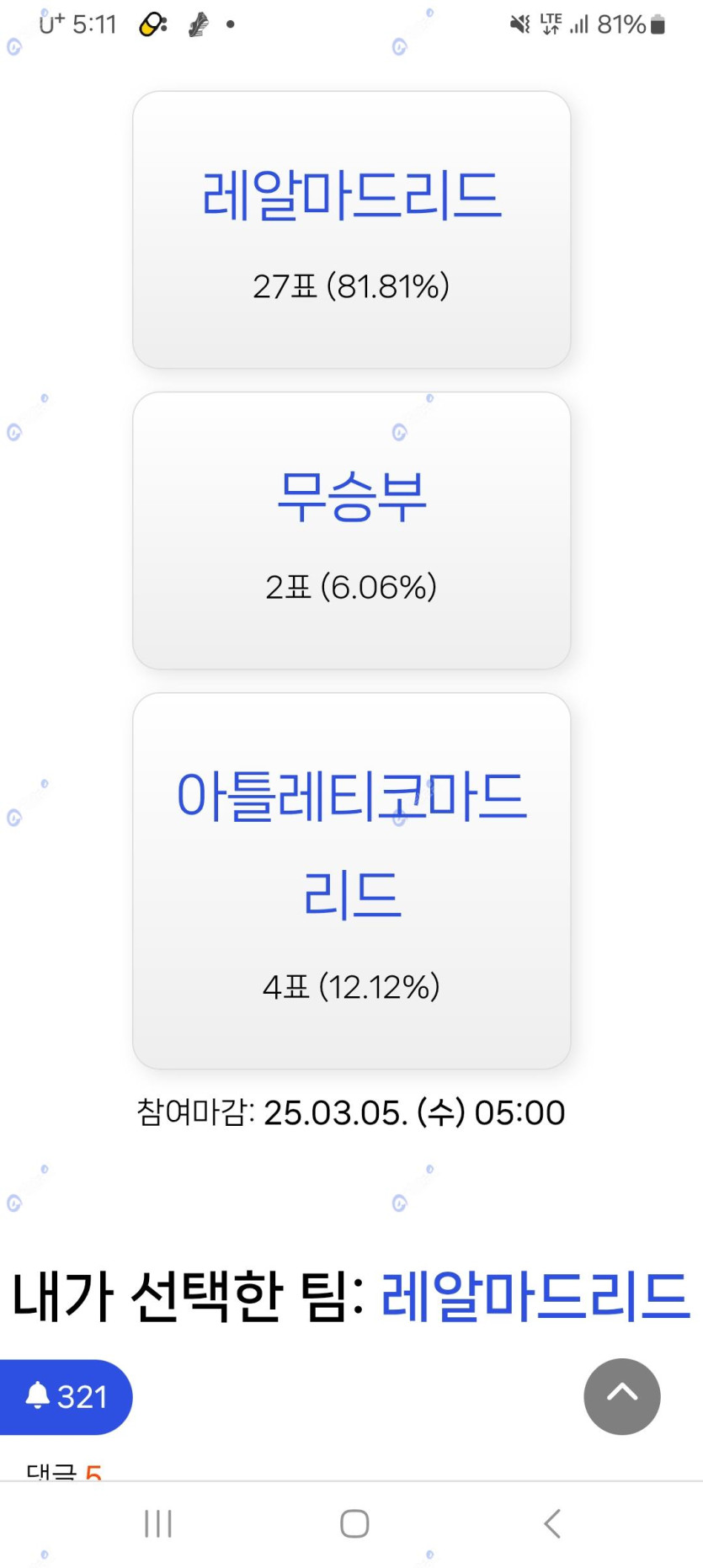Choose 아틀레티코마드리드 vote card
This screenshot has height=1568, width=703.
[x=351, y=880]
